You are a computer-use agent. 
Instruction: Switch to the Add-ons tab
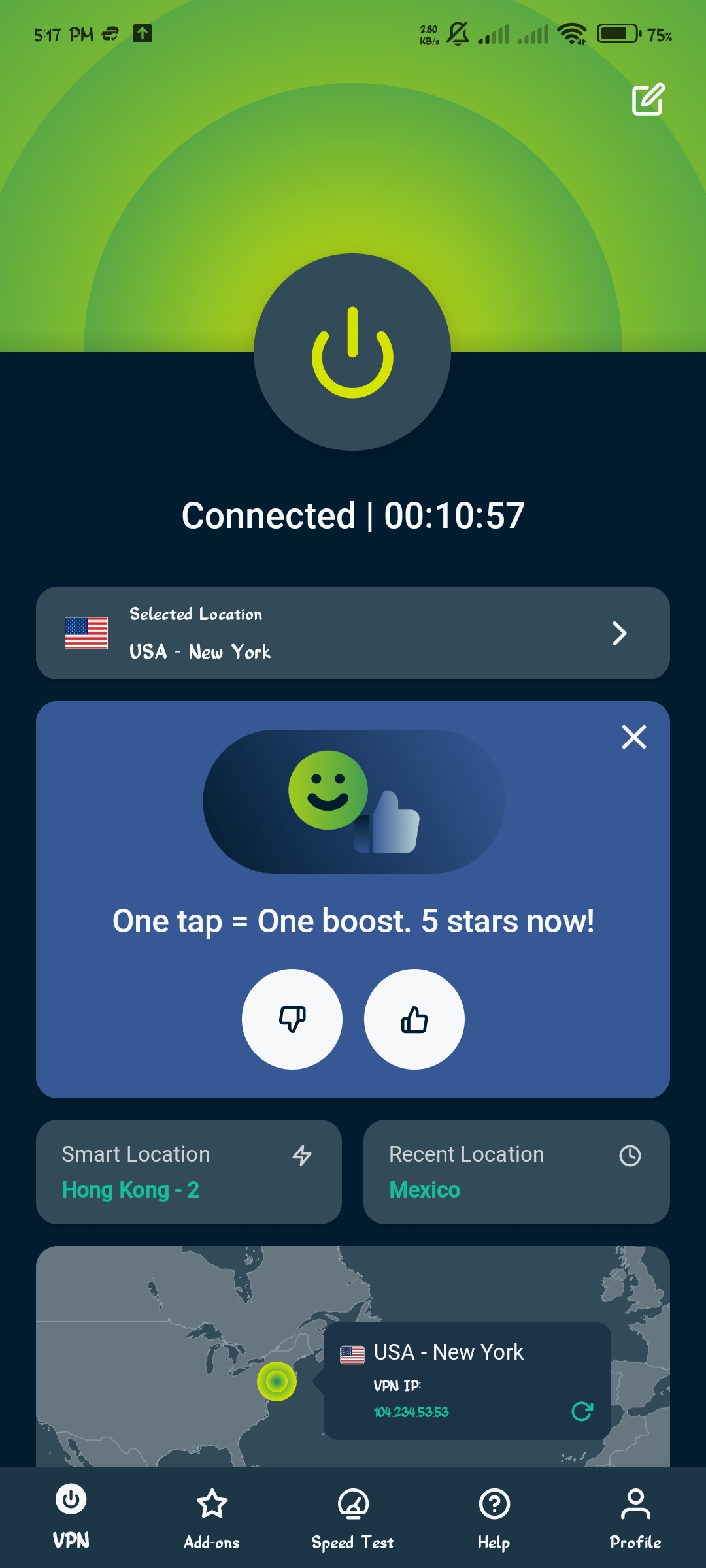click(x=212, y=1518)
